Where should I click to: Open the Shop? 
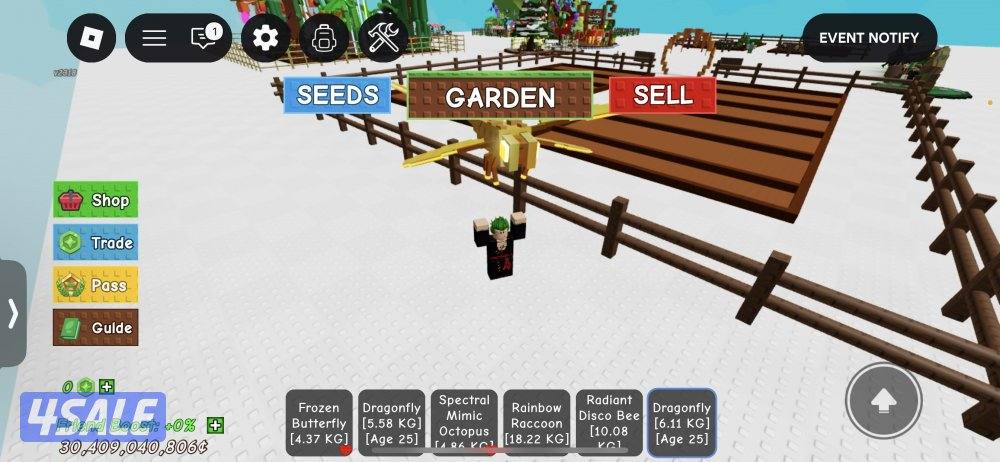click(96, 200)
